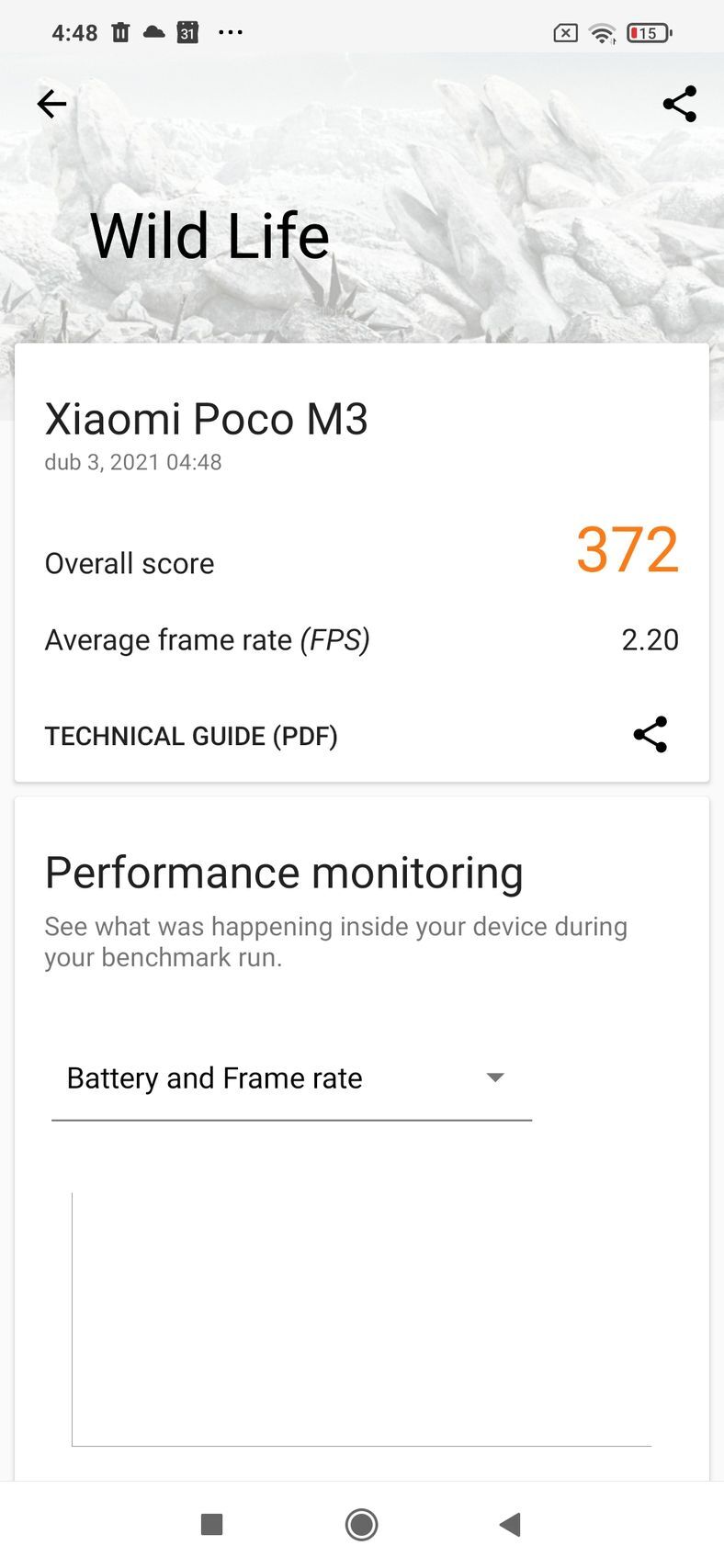Click the back arrow to leave results
This screenshot has height=1568, width=724.
(x=51, y=104)
